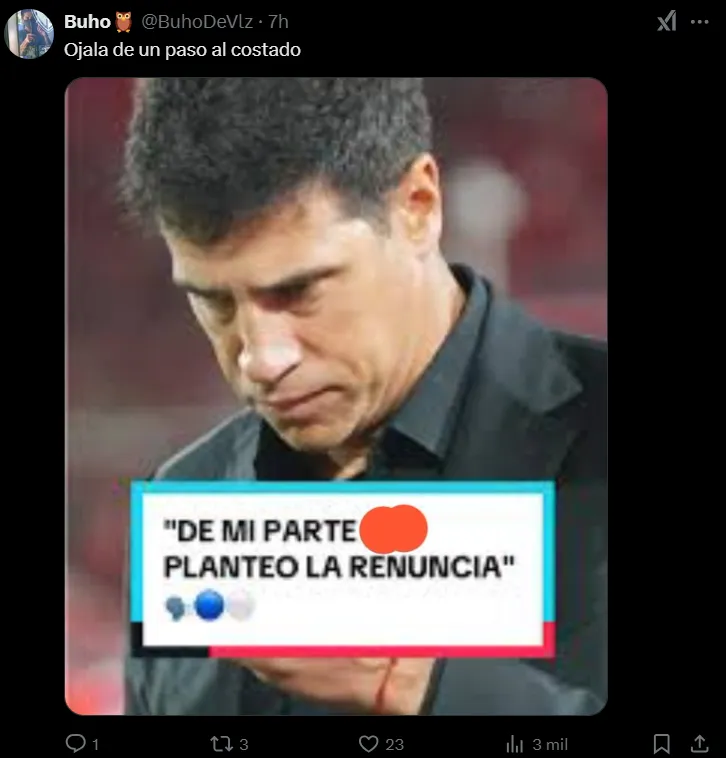The width and height of the screenshot is (726, 758).
Task: Open the resignation quote image in the post
Action: point(336,396)
